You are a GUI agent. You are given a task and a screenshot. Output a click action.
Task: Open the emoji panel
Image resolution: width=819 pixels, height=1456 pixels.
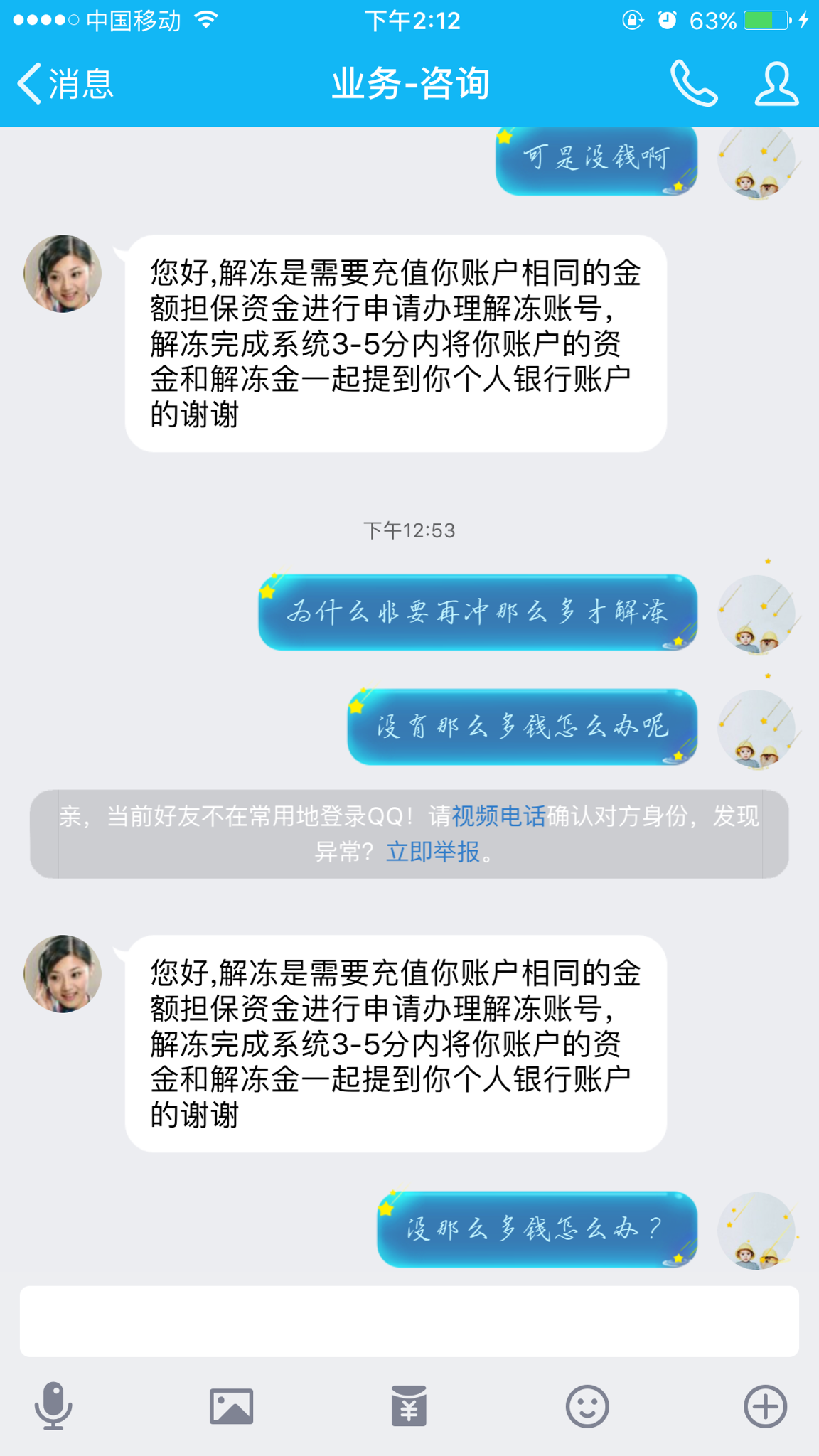click(587, 1406)
